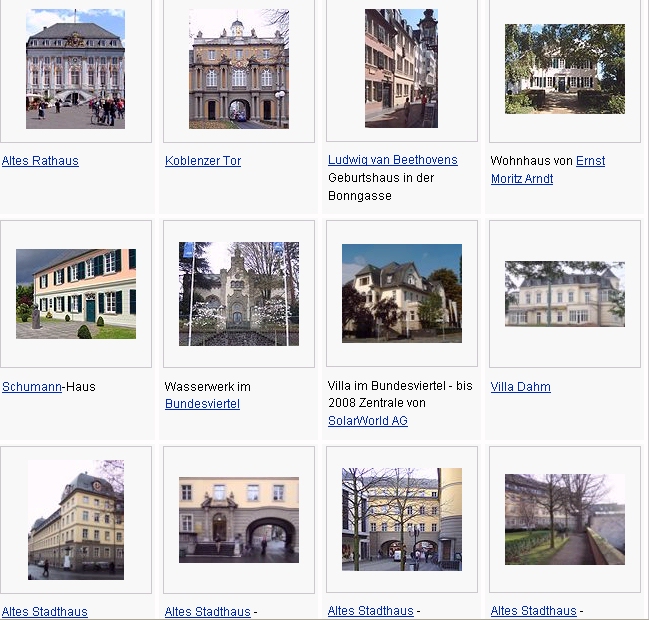The height and width of the screenshot is (620, 649).
Task: Enlarge the Villa im Bundesviertel photo
Action: tap(401, 294)
